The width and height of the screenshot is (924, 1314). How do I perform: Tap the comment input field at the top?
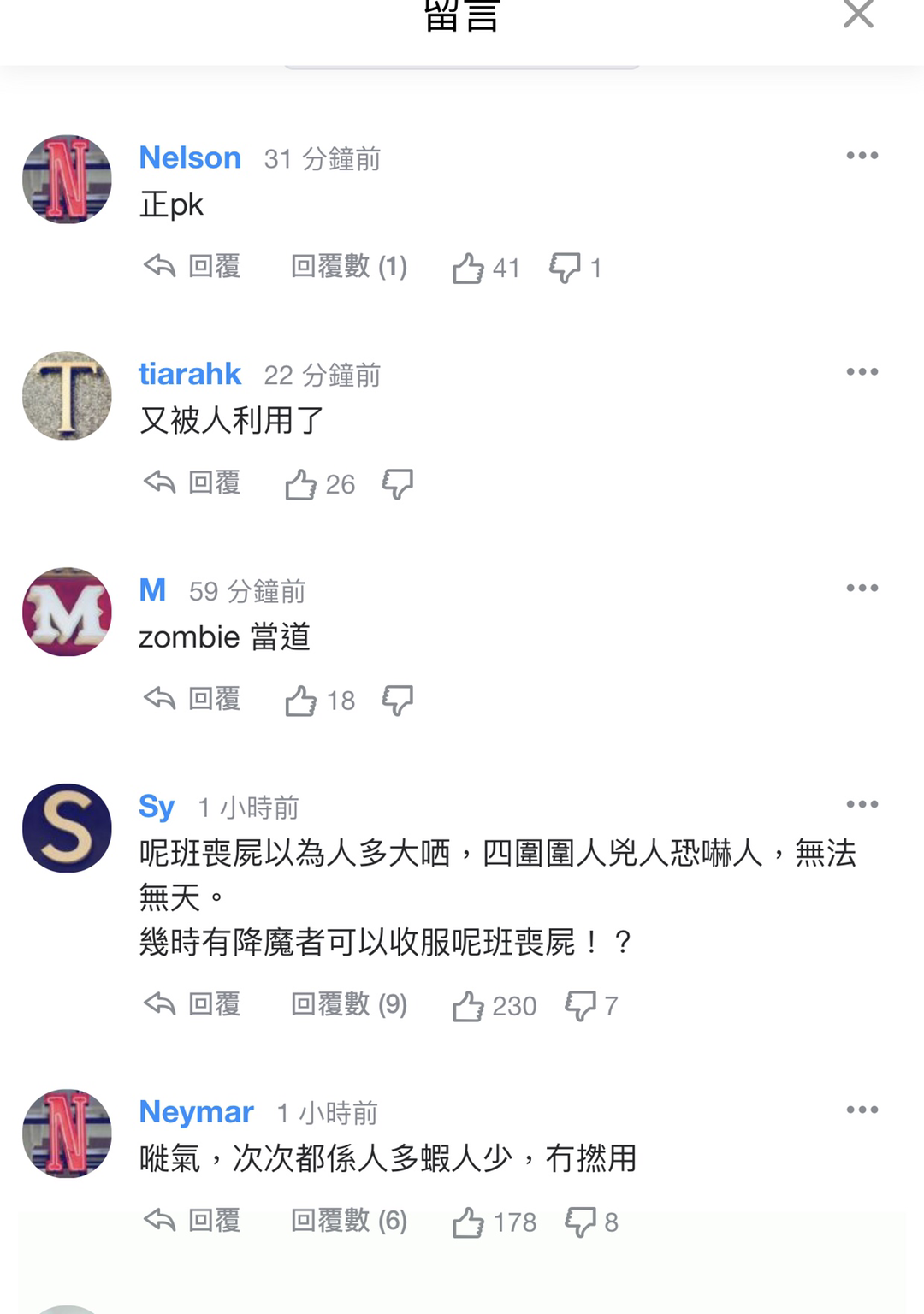point(462,60)
